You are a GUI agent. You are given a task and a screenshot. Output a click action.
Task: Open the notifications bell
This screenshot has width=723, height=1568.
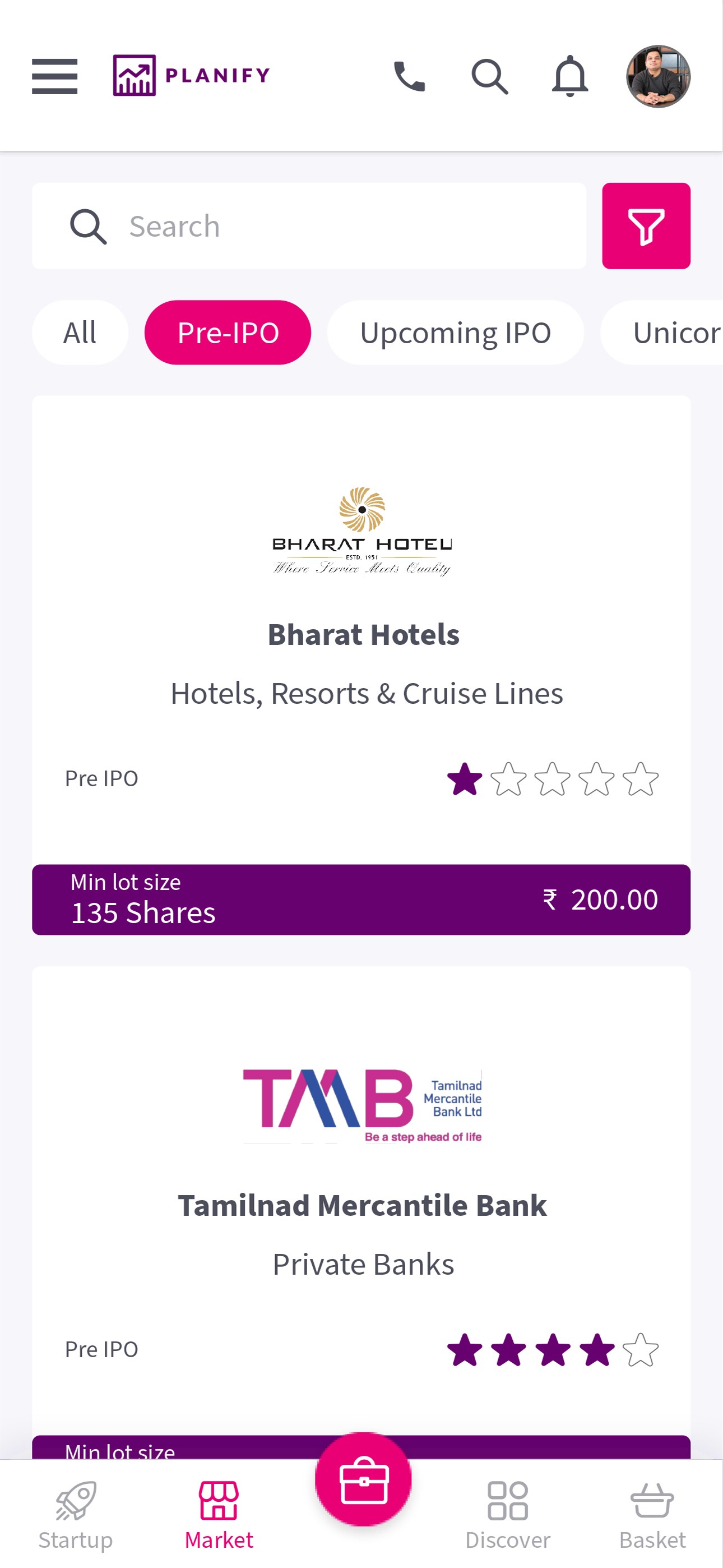click(569, 77)
